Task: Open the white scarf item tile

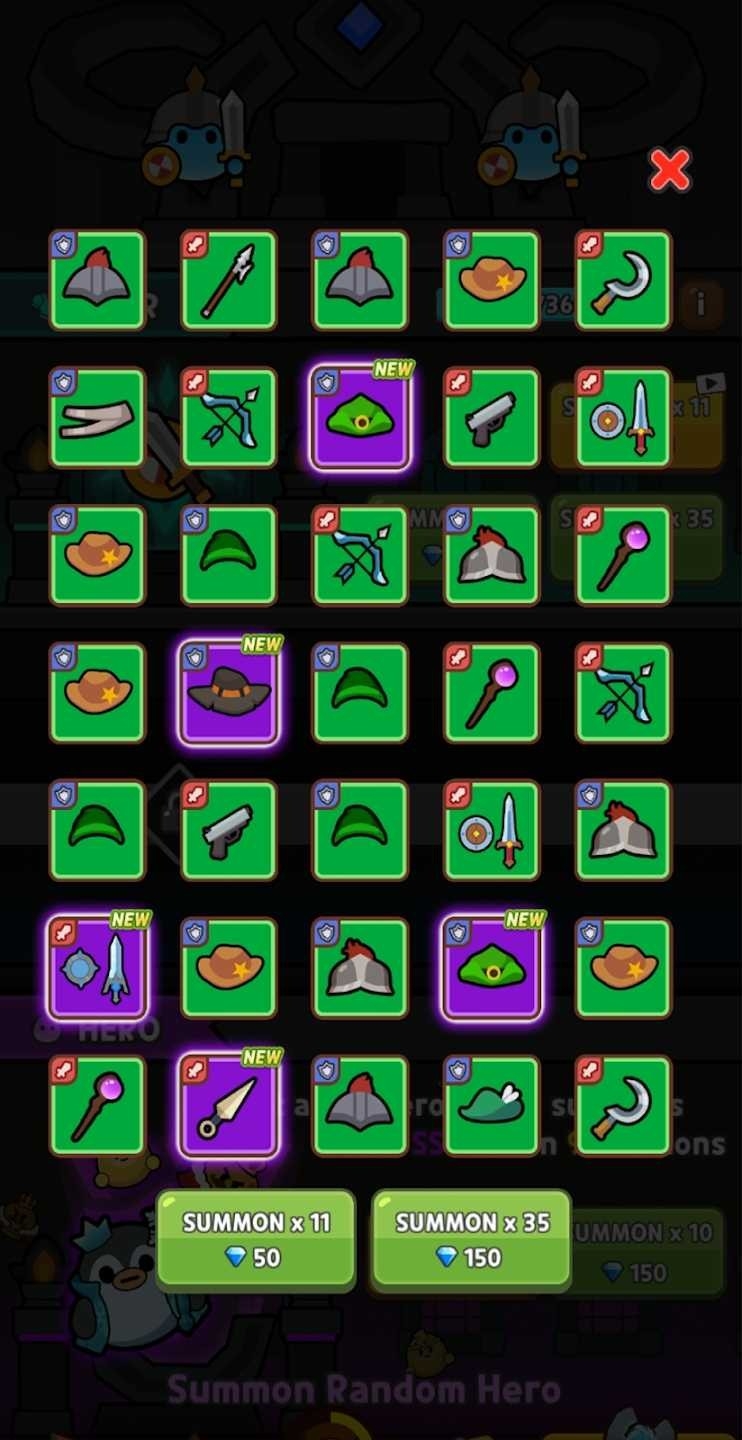Action: pyautogui.click(x=97, y=418)
